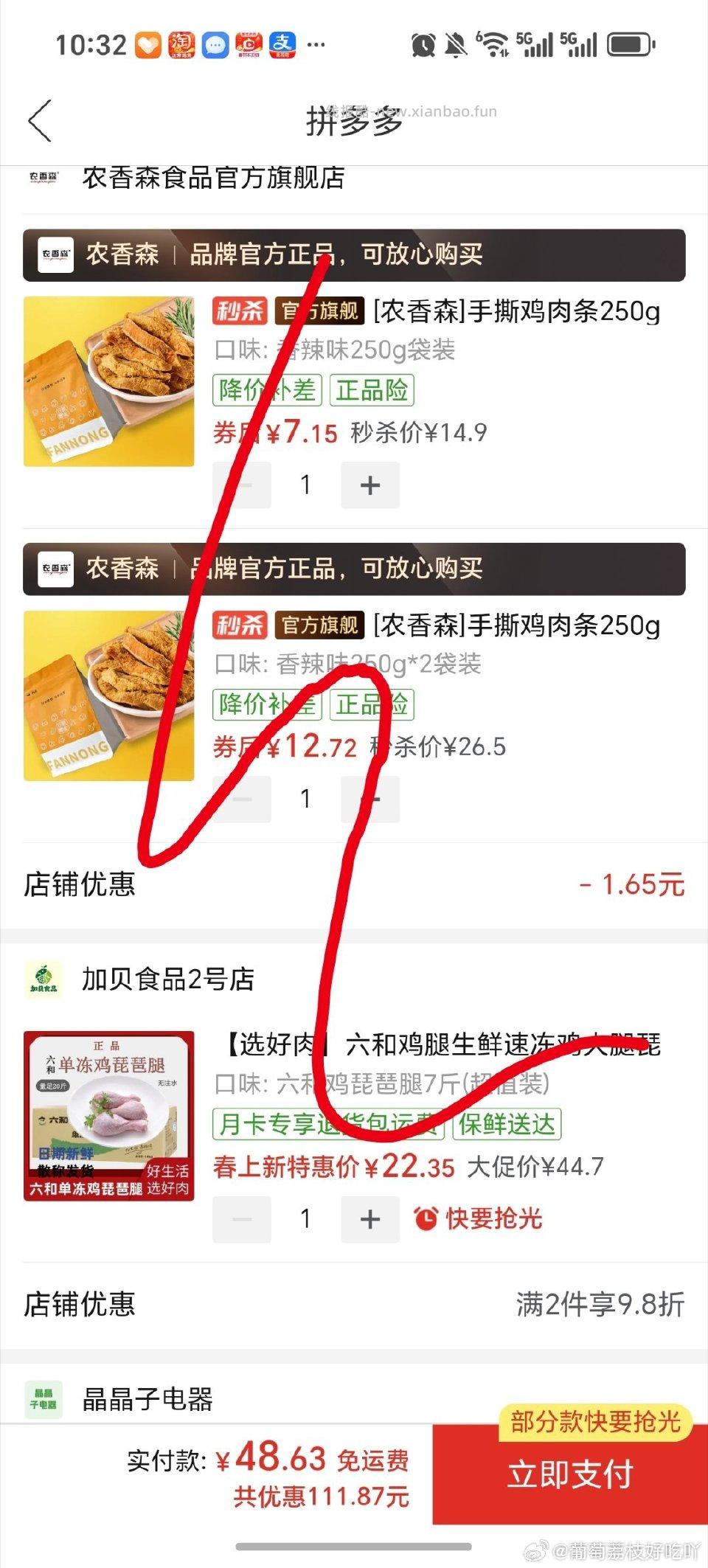Open the Alipay icon in status bar
Viewport: 708px width, 1568px height.
[284, 45]
